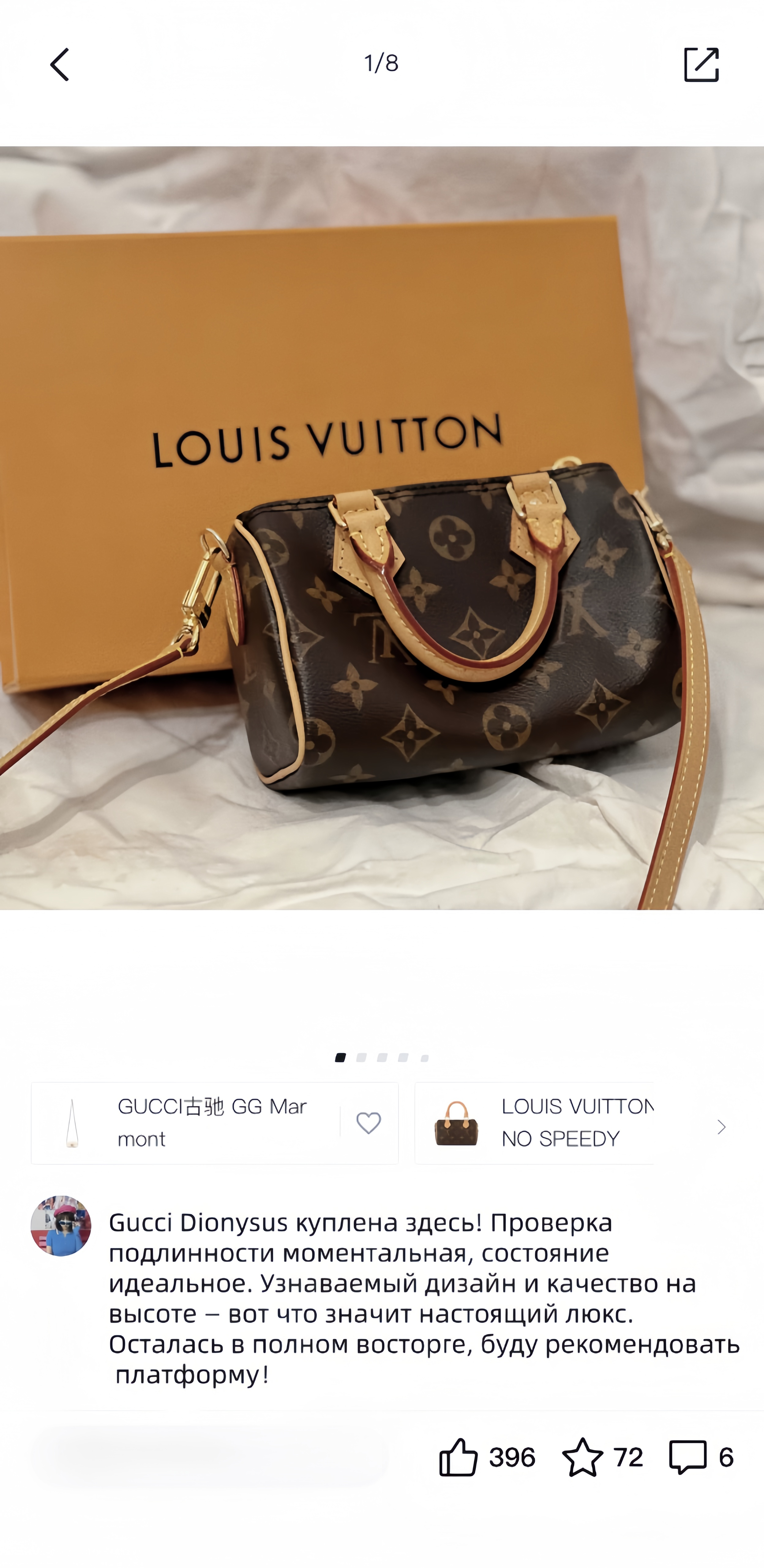Save the post with the star icon
The width and height of the screenshot is (764, 1568).
click(582, 1457)
